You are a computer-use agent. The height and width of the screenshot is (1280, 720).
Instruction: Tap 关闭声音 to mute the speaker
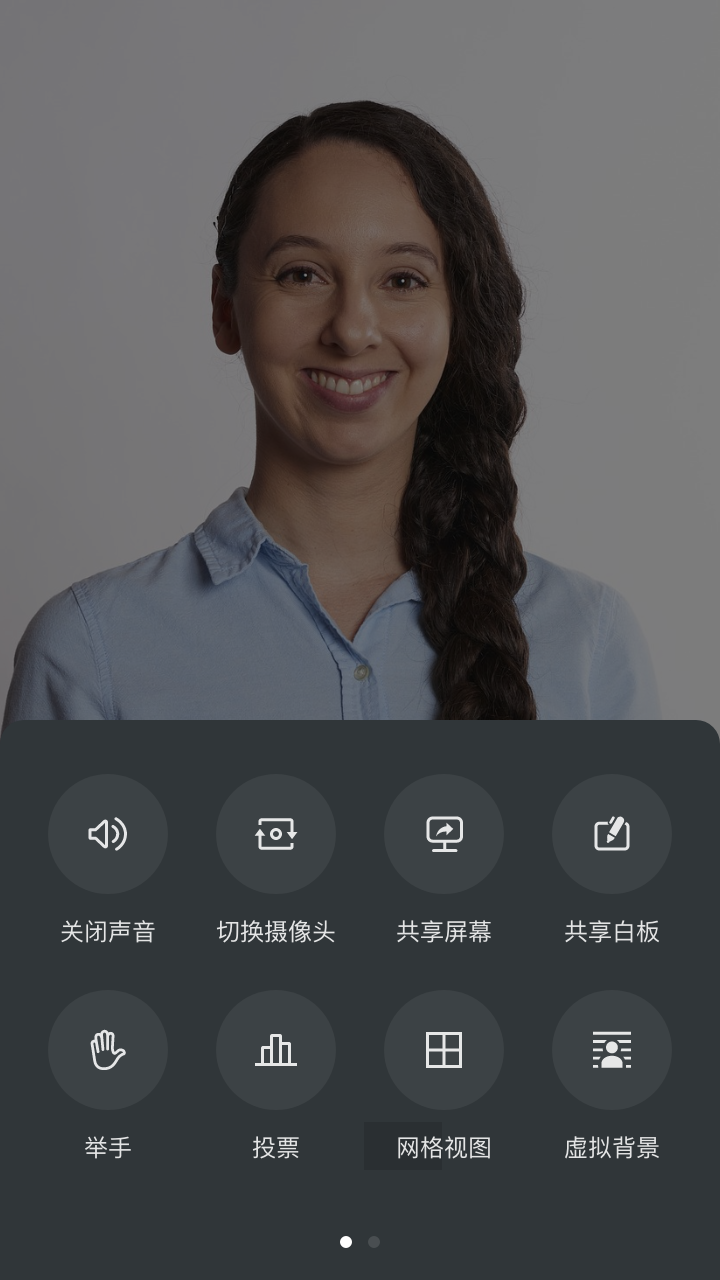[x=108, y=834]
